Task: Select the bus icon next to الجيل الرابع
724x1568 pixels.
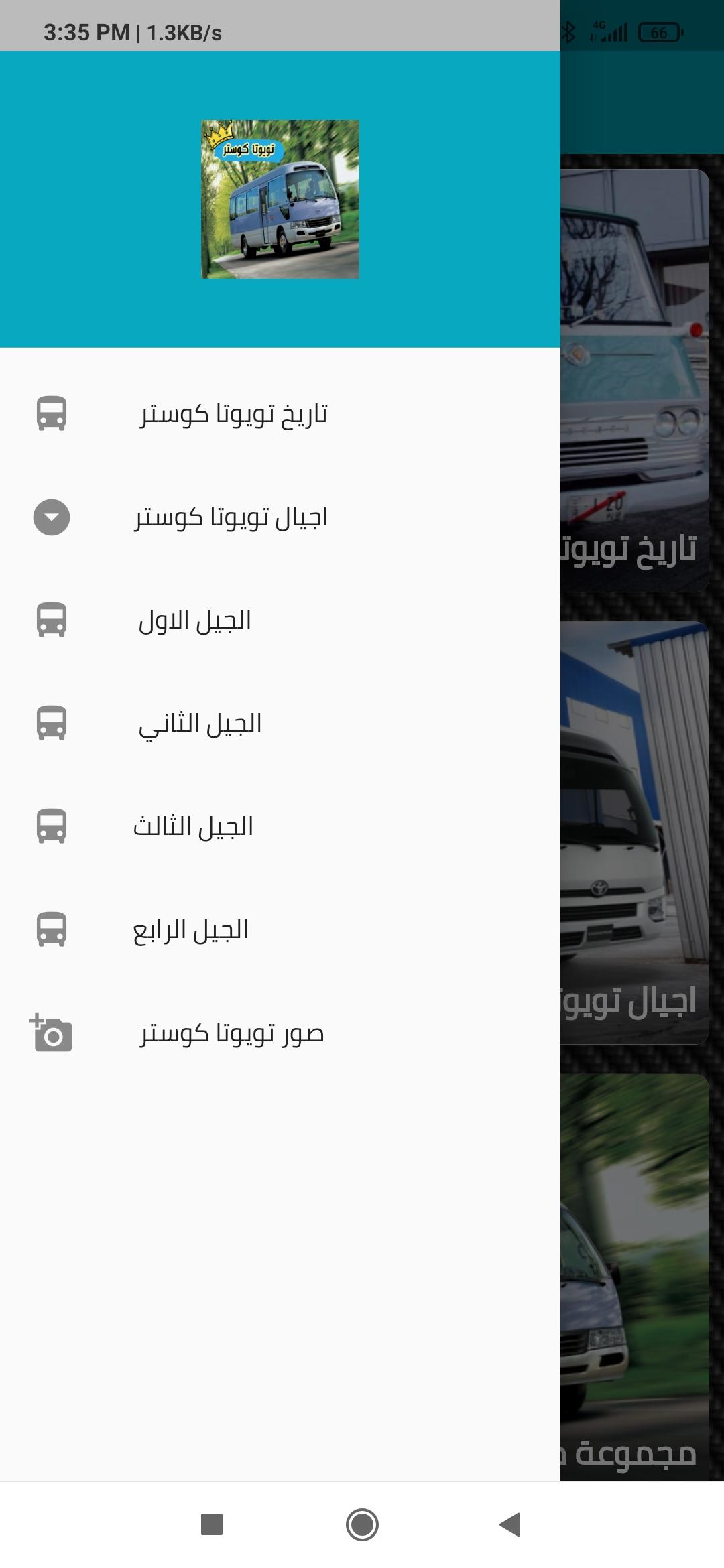Action: [x=50, y=930]
